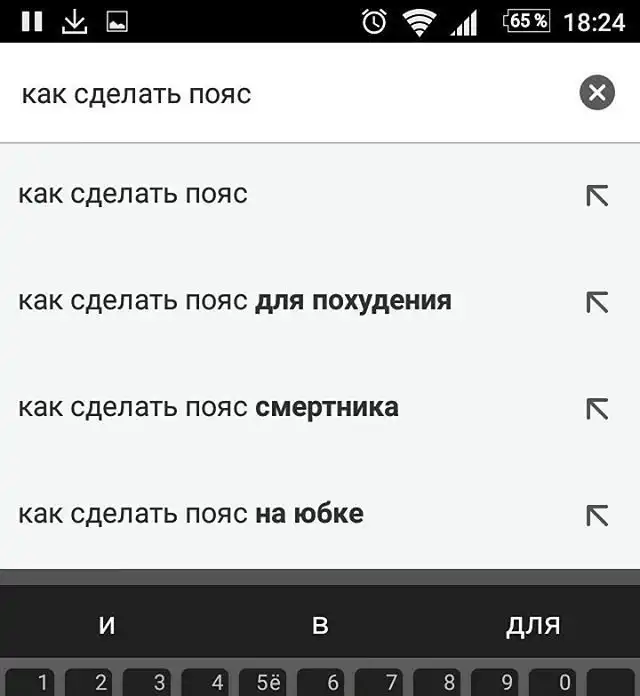This screenshot has height=696, width=640.
Task: Fill query from 'на юбке' arrow icon
Action: click(x=597, y=516)
